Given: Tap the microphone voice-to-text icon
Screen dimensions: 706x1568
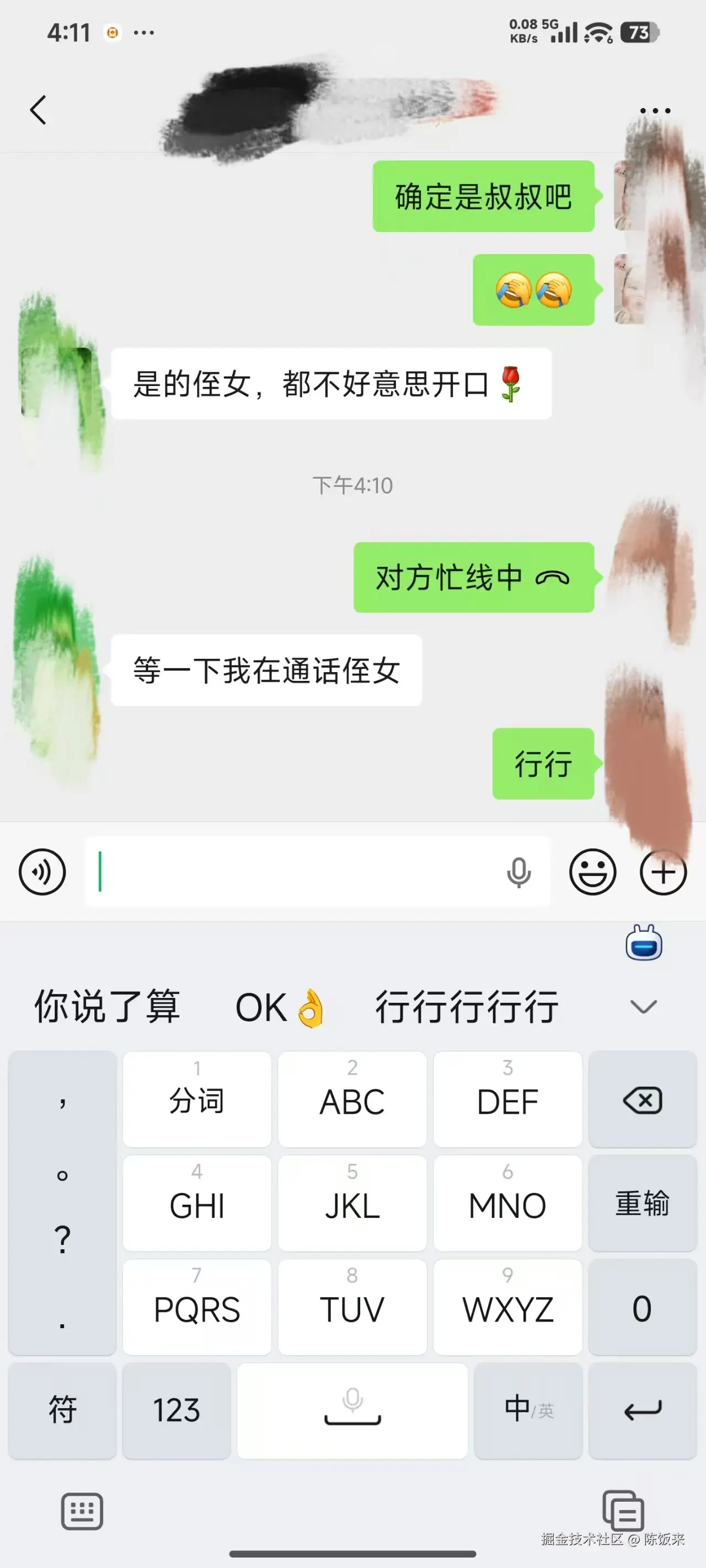Looking at the screenshot, I should tap(518, 872).
